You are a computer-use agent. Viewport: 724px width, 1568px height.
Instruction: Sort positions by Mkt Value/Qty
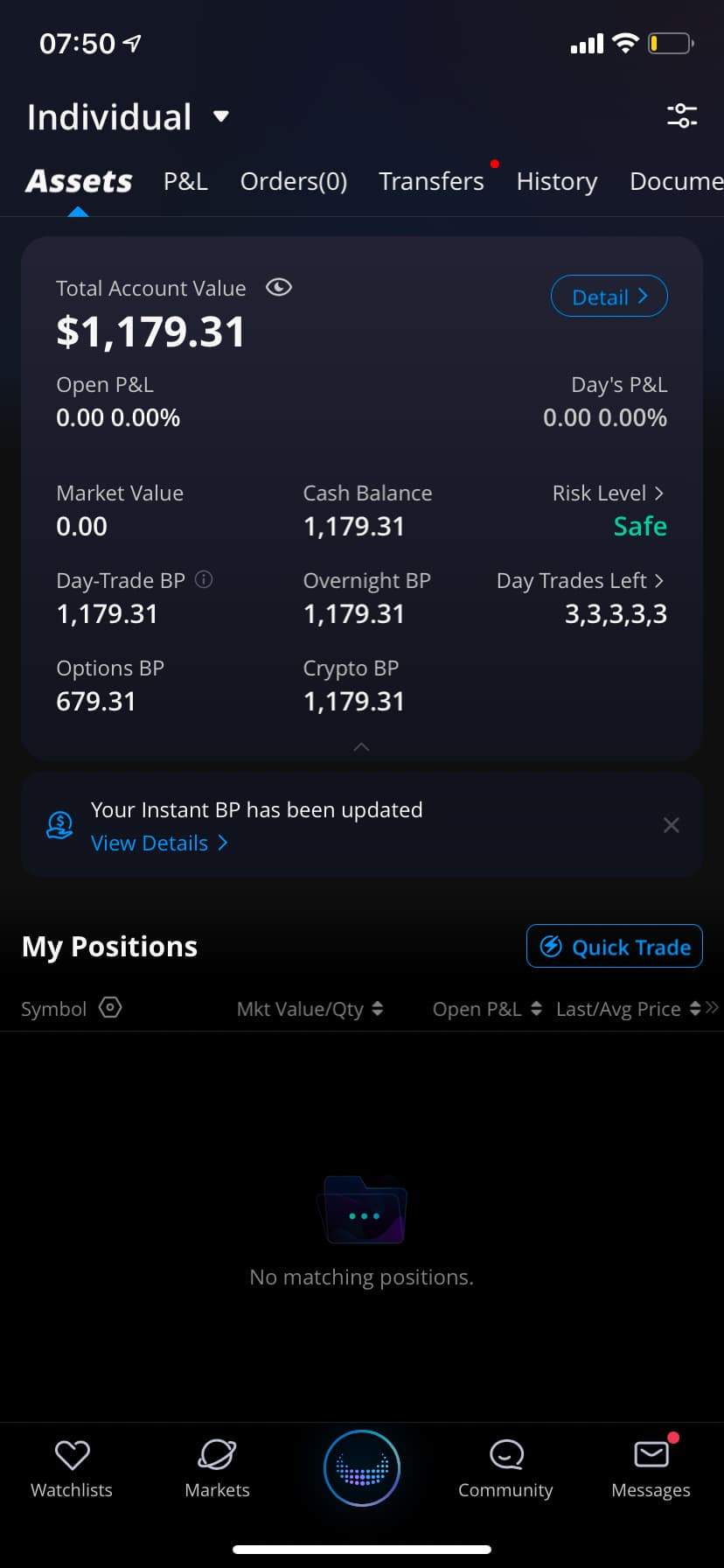point(310,1009)
